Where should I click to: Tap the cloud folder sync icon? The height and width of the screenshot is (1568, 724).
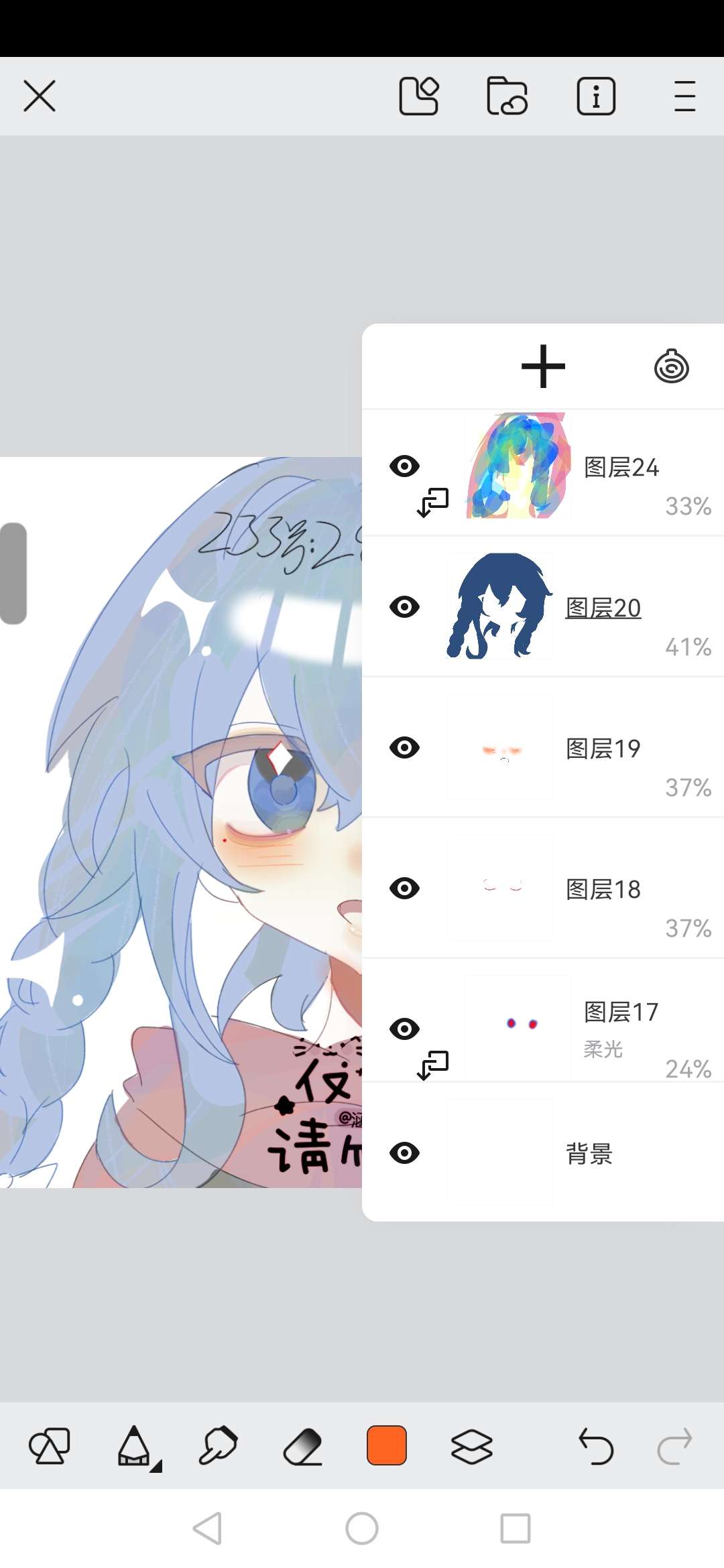click(507, 96)
